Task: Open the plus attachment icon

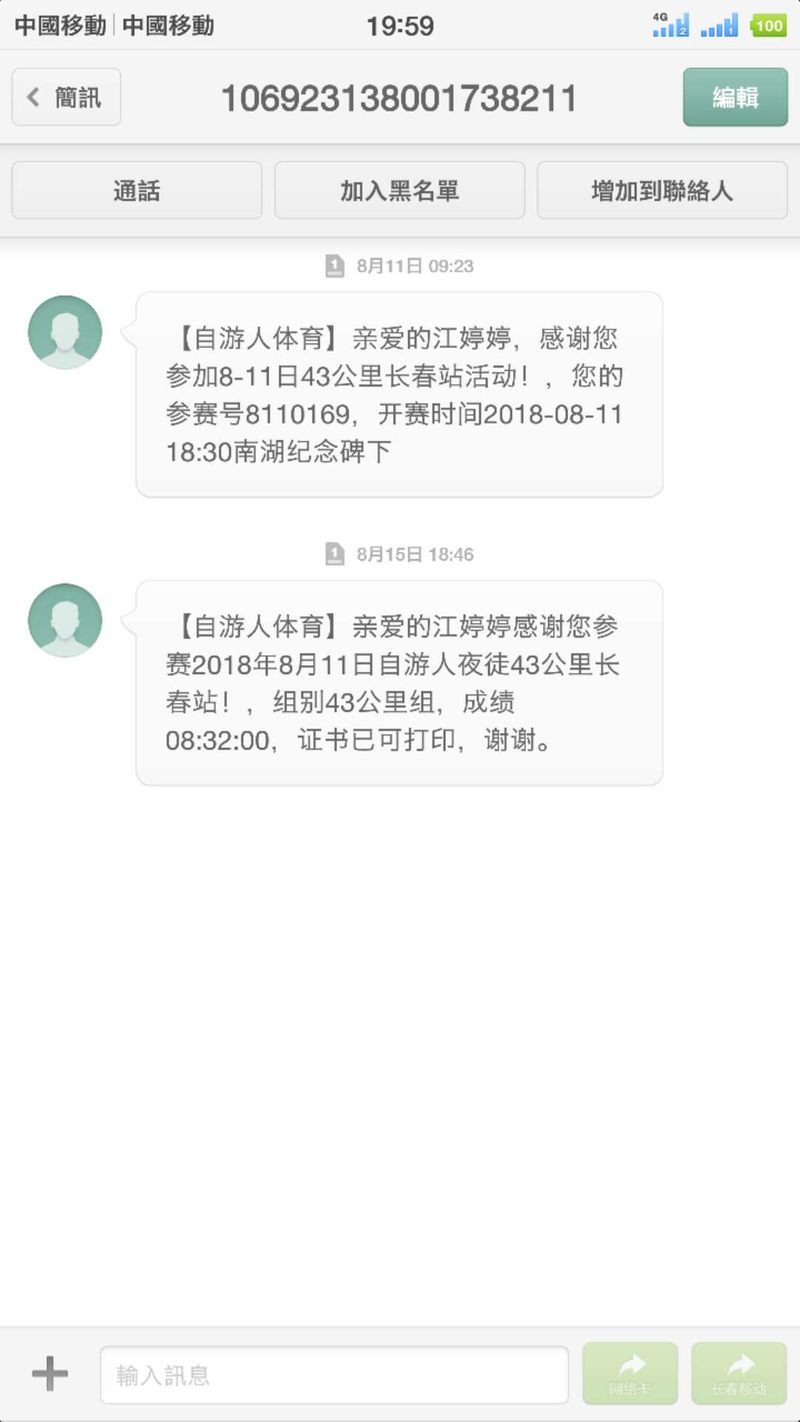Action: pos(50,1374)
